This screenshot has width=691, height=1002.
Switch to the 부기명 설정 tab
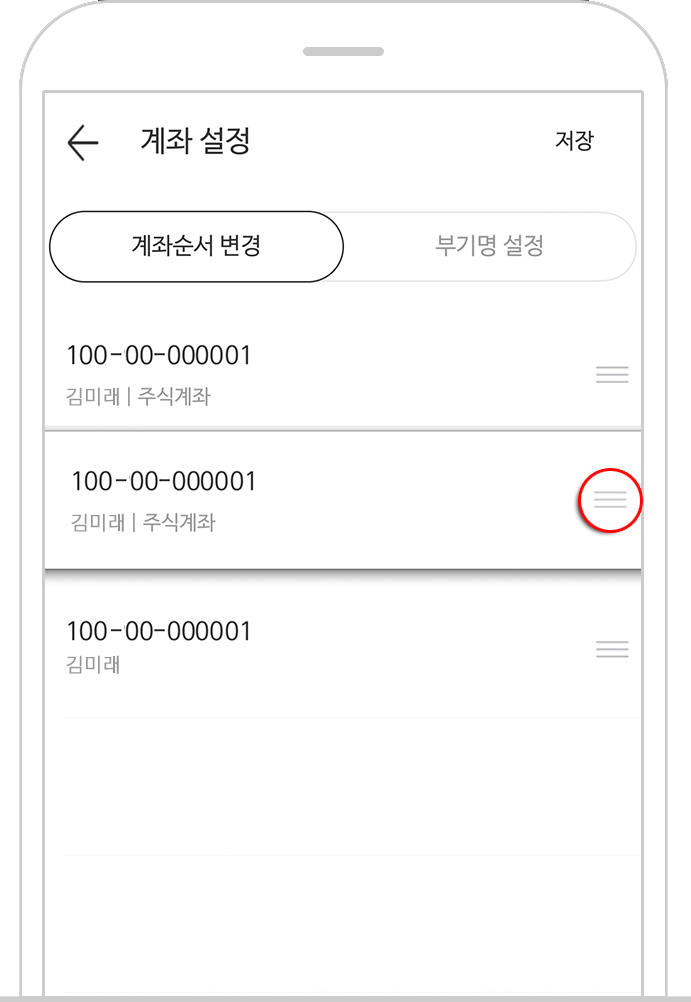[x=489, y=246]
